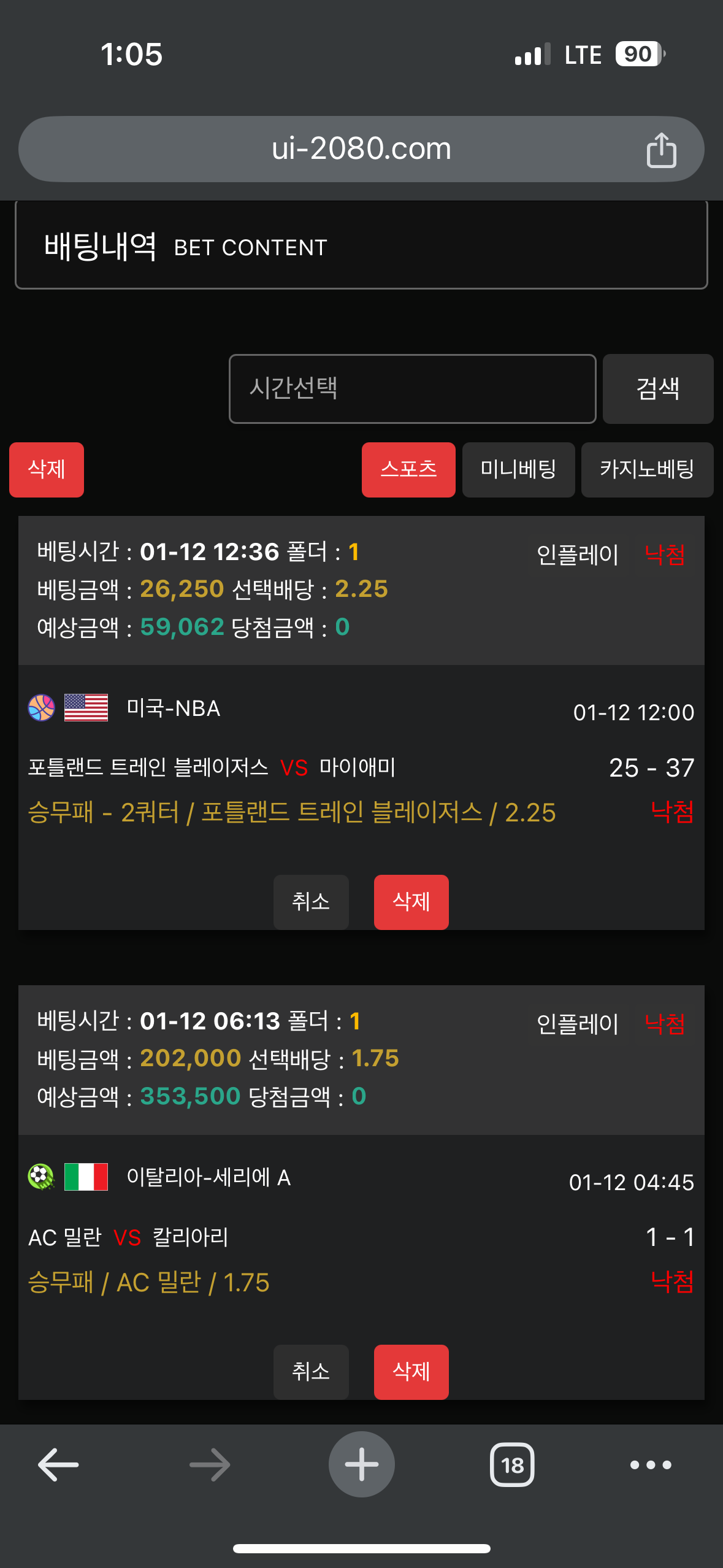Go back to the previous page
The height and width of the screenshot is (1568, 723).
tap(58, 1465)
